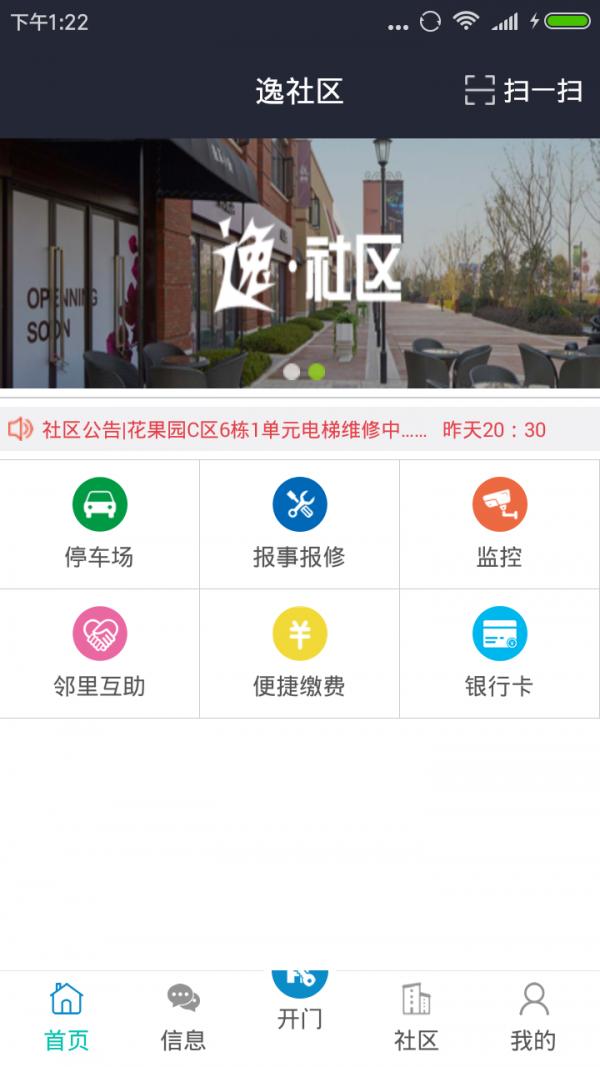Open 便捷缴费 quick payment
Screen dimensions: 600x1067
(299, 653)
